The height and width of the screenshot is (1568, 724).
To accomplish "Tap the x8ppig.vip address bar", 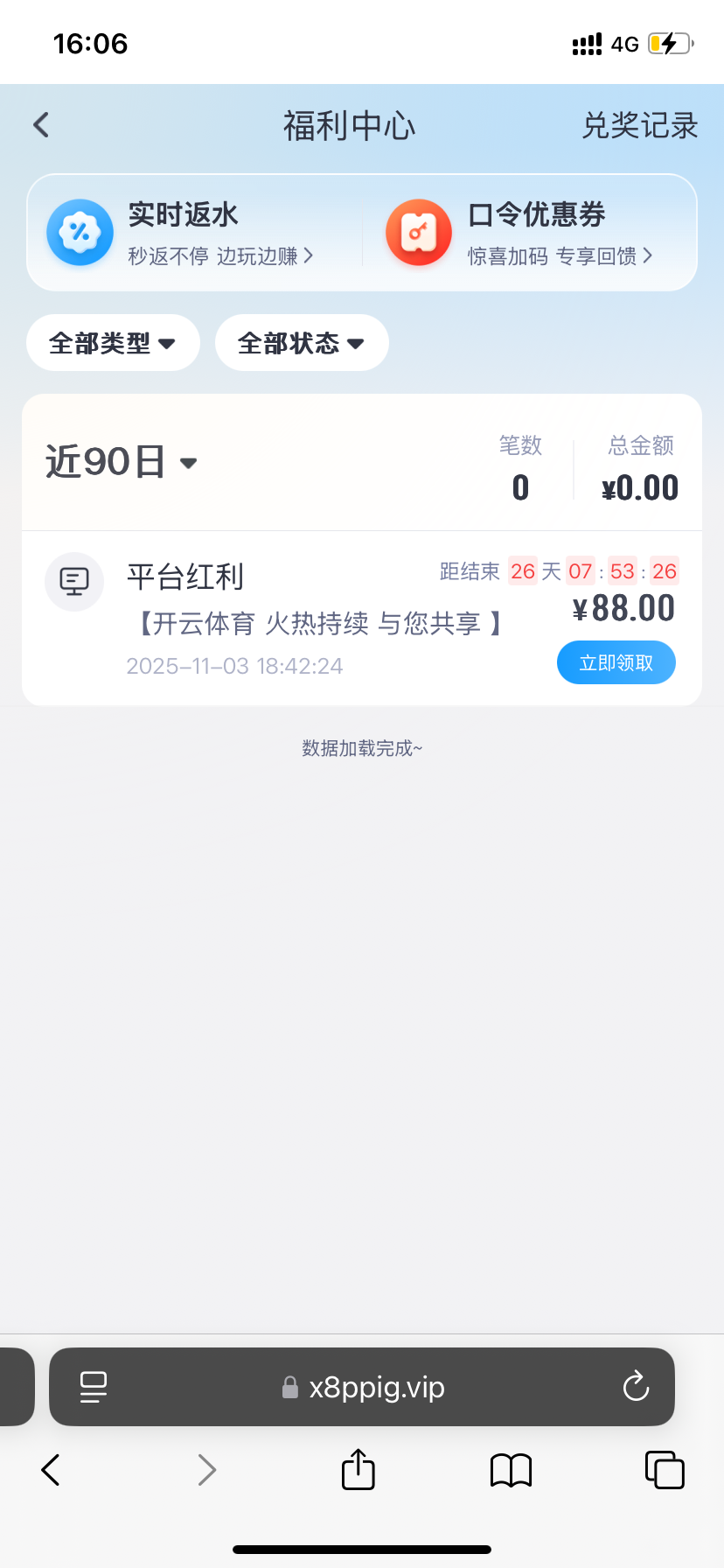I will pos(376,1388).
